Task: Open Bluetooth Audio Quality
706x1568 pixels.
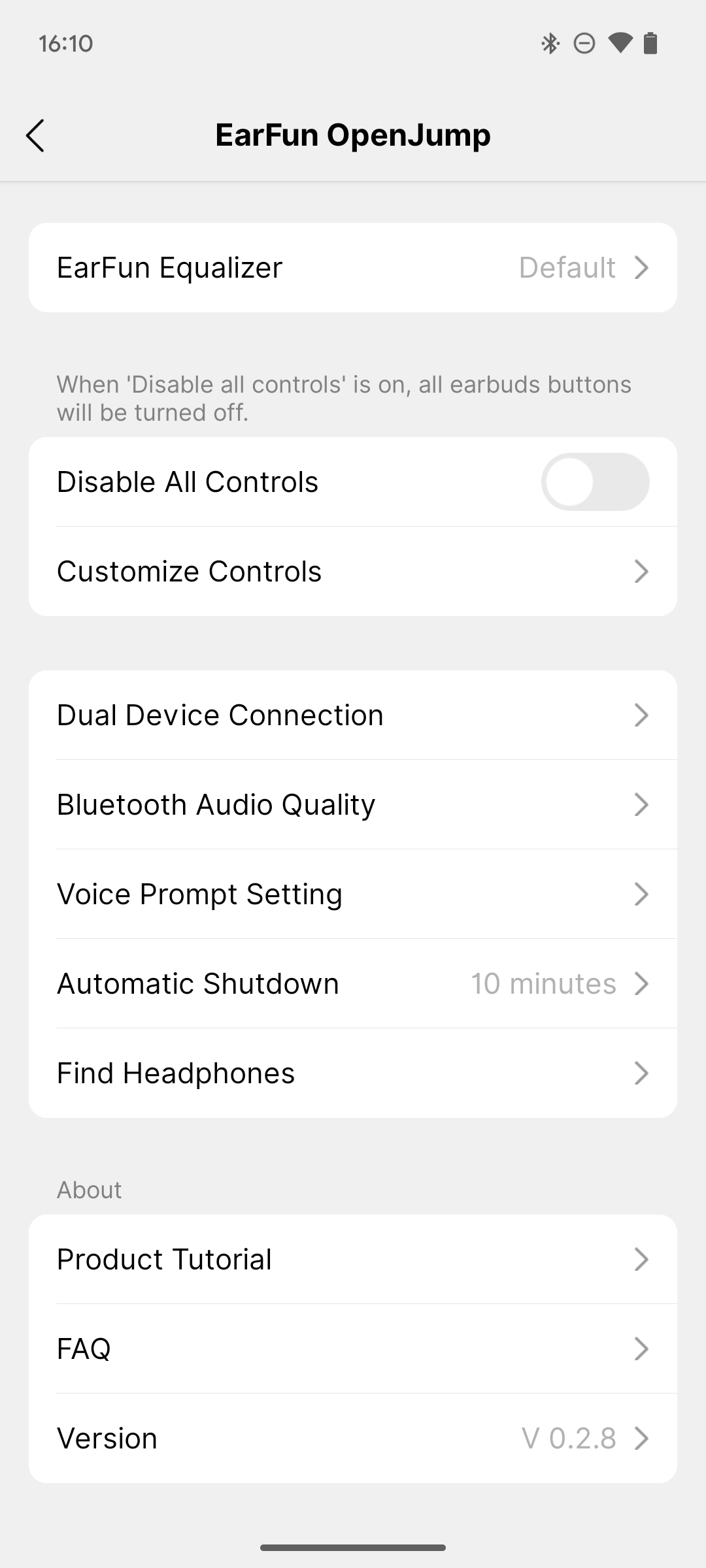Action: point(353,805)
